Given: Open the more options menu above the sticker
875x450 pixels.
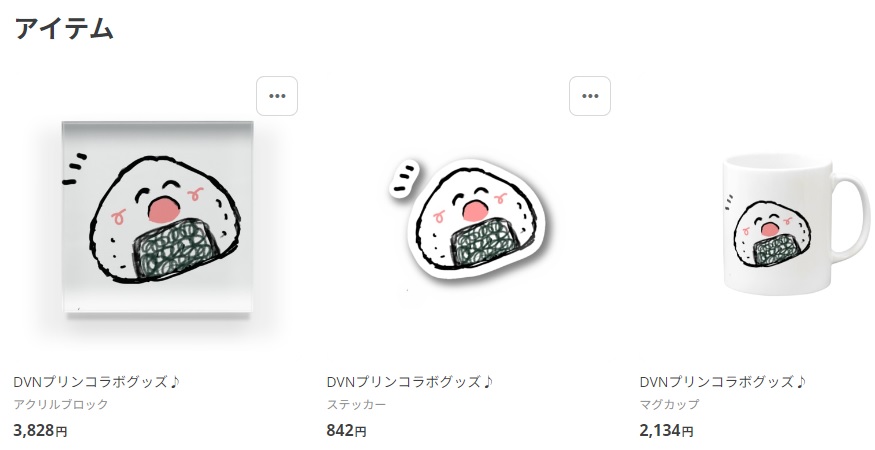Looking at the screenshot, I should point(590,96).
